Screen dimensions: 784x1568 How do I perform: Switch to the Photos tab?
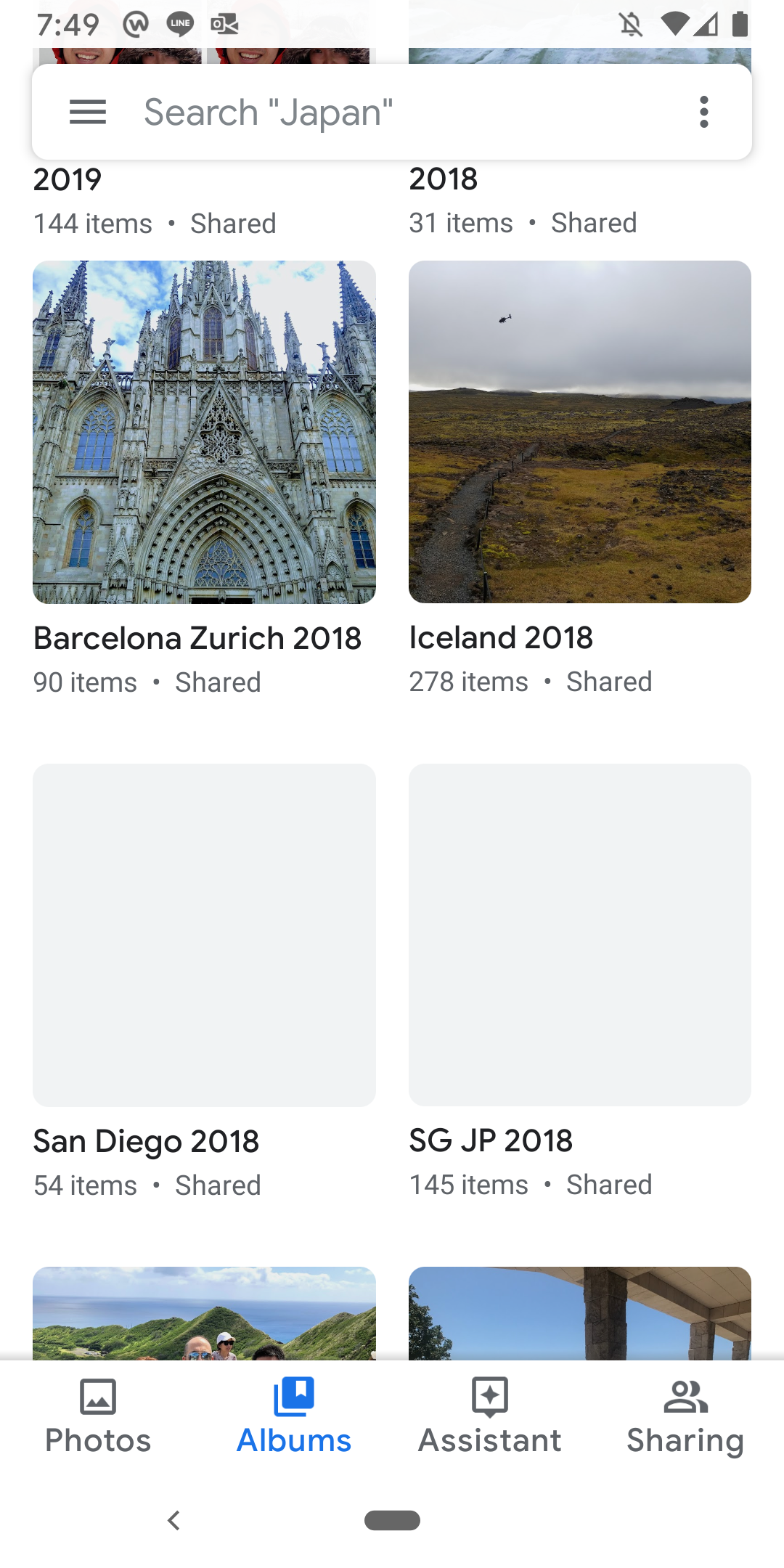pyautogui.click(x=98, y=1416)
